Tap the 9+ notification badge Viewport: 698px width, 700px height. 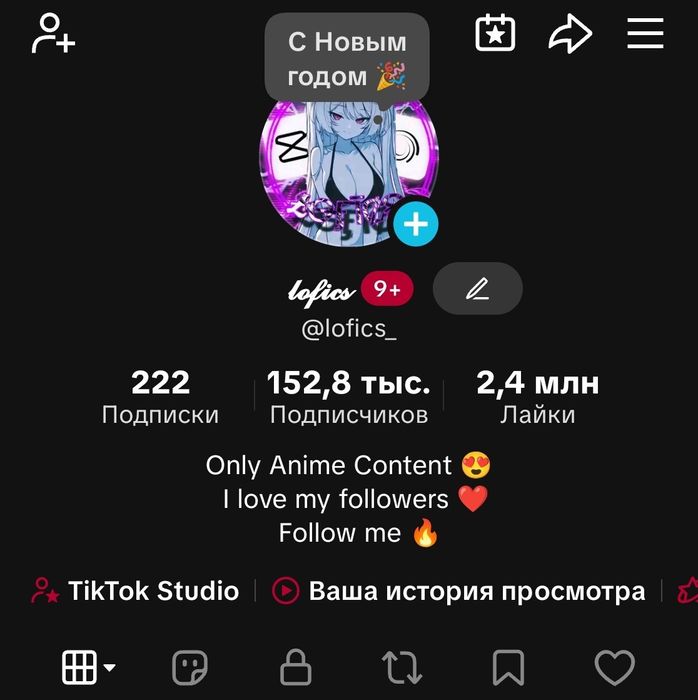point(387,289)
